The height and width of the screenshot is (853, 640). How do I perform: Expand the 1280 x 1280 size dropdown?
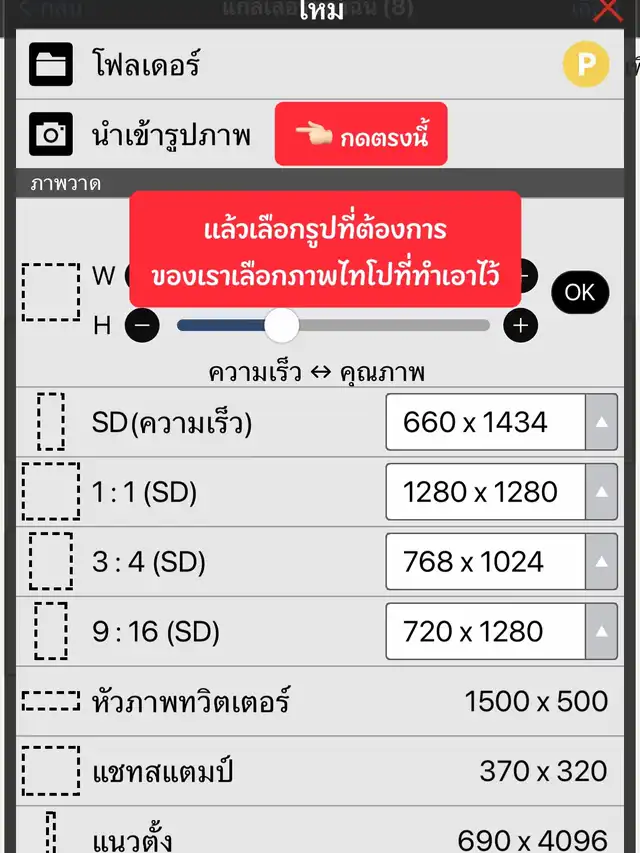pyautogui.click(x=601, y=492)
